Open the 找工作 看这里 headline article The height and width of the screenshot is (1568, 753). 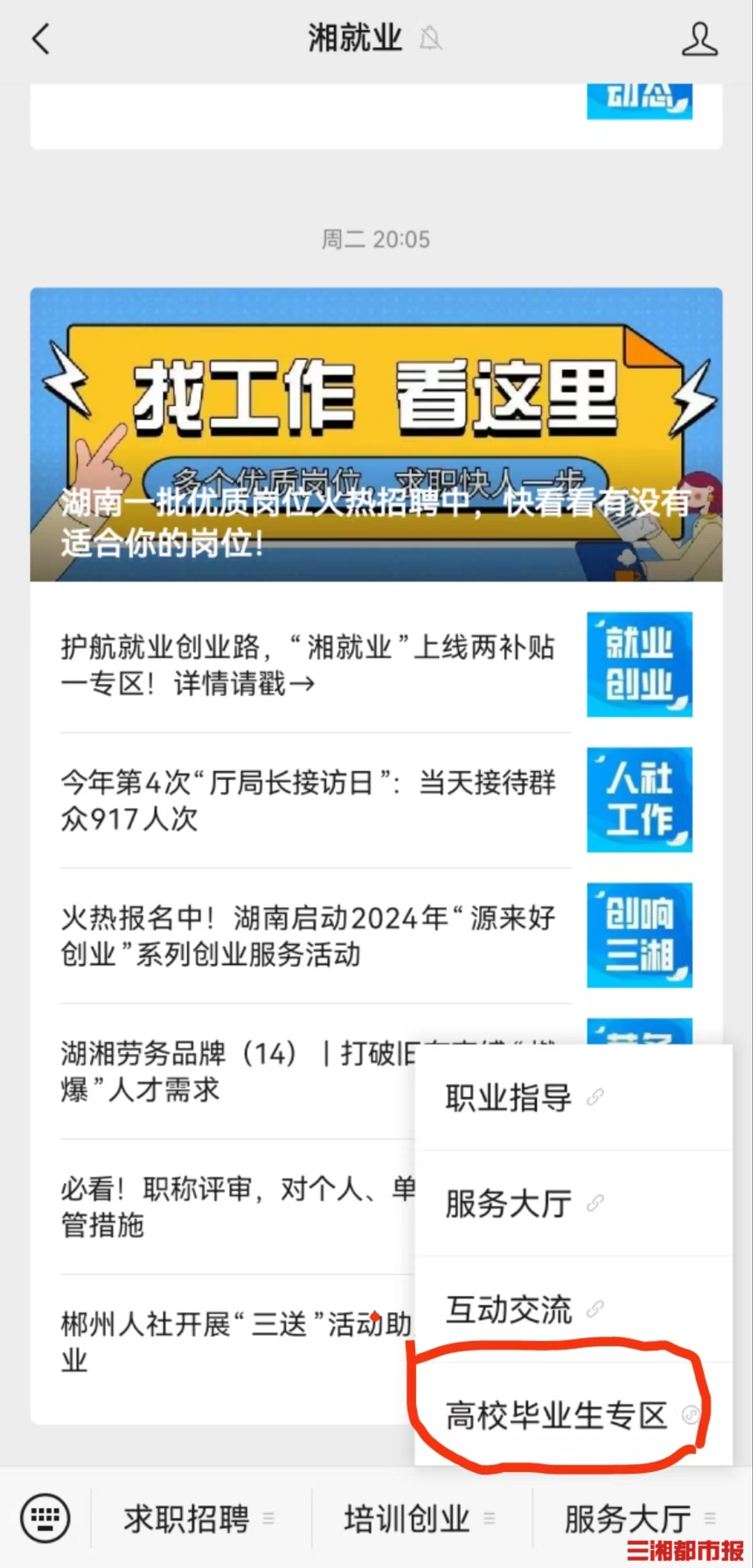point(376,434)
